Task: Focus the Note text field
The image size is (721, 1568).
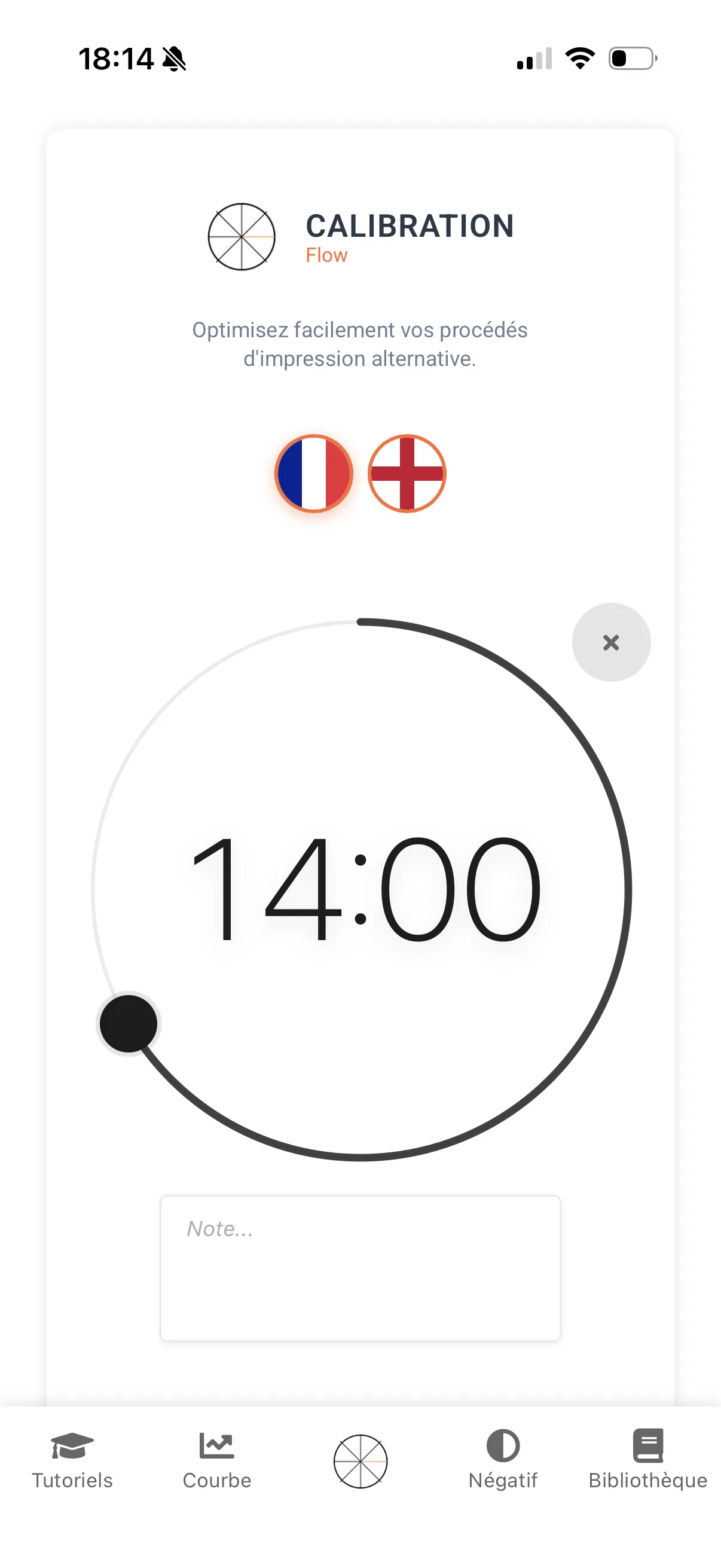Action: [x=359, y=1267]
